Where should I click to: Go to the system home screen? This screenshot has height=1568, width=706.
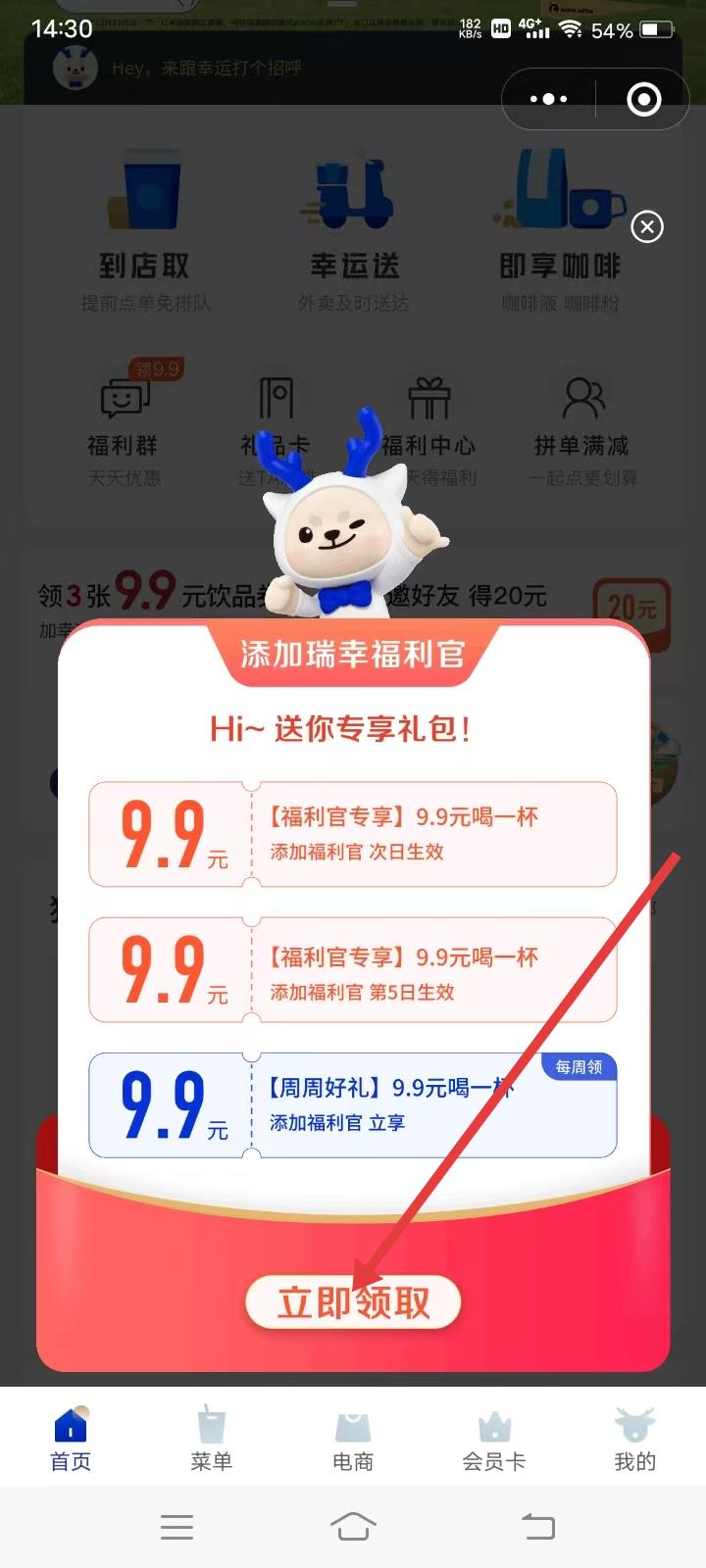pyautogui.click(x=353, y=1526)
